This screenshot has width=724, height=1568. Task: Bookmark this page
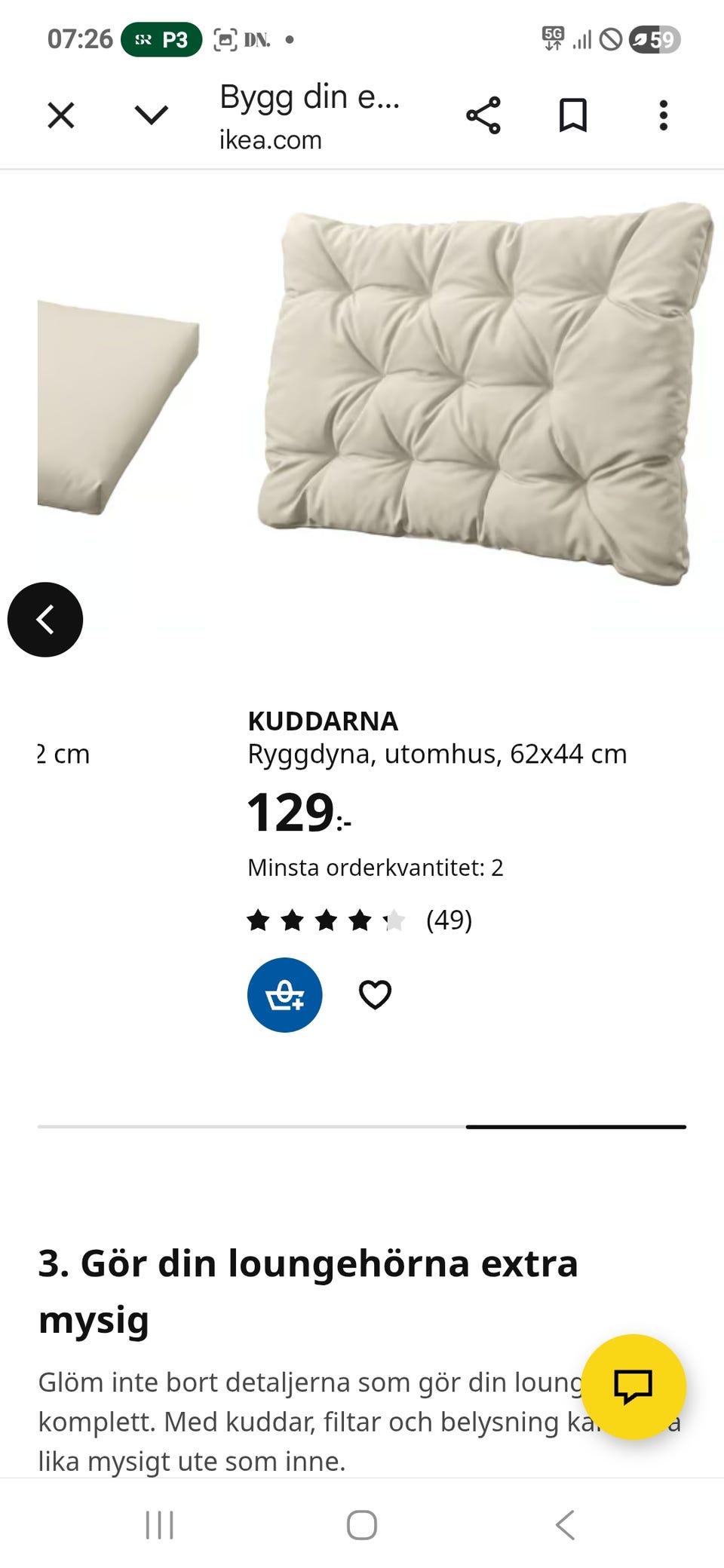(572, 115)
